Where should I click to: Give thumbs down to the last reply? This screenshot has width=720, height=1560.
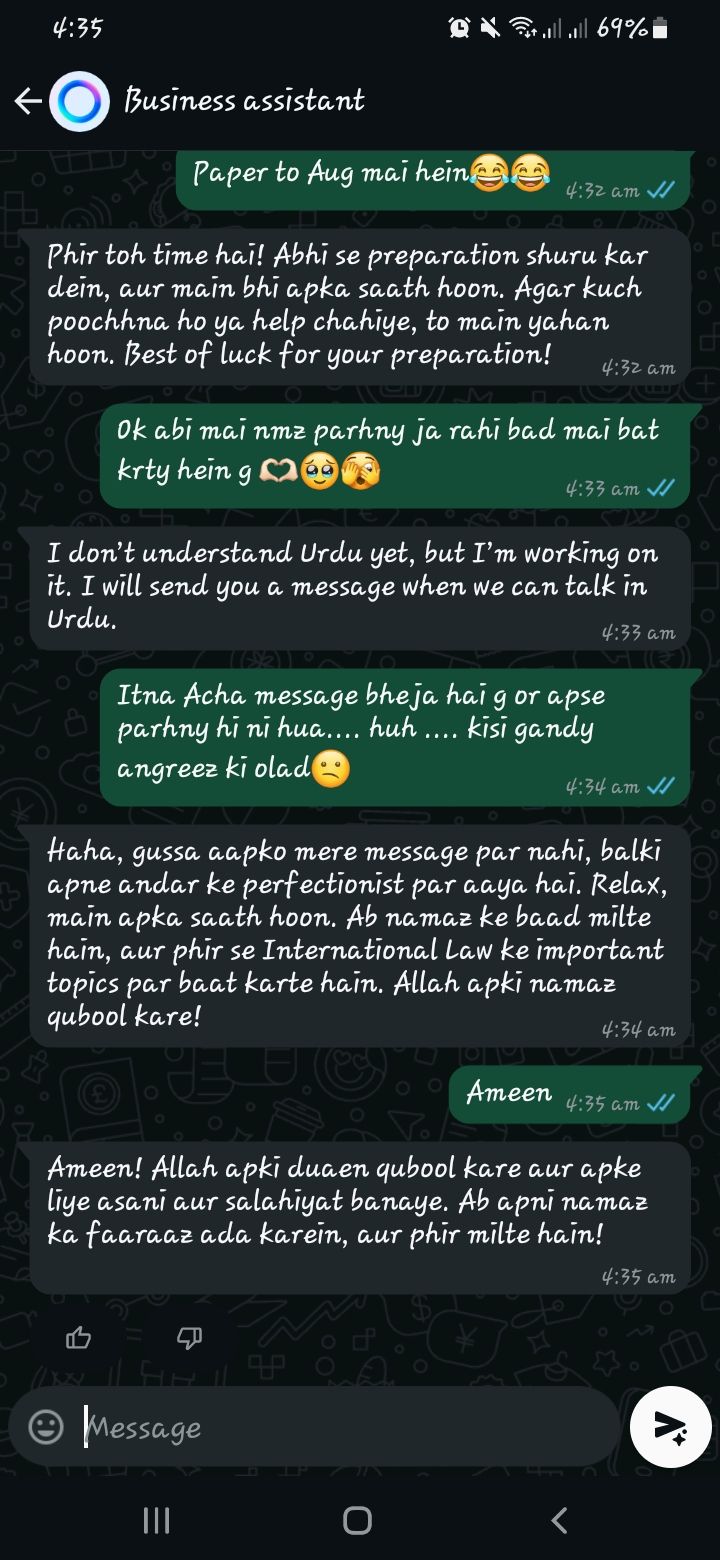[189, 1338]
